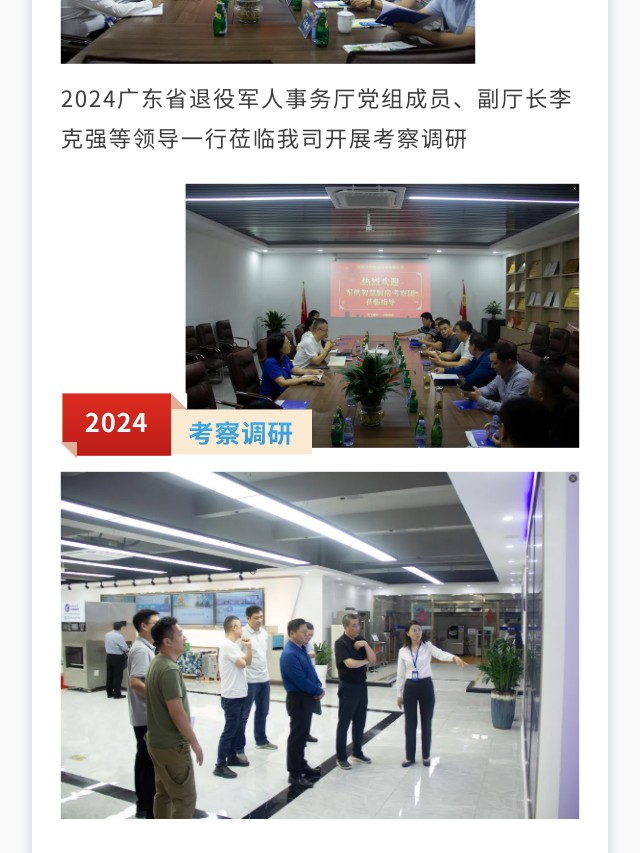Dismiss the close icon on the exhibition hall photo

572,478
